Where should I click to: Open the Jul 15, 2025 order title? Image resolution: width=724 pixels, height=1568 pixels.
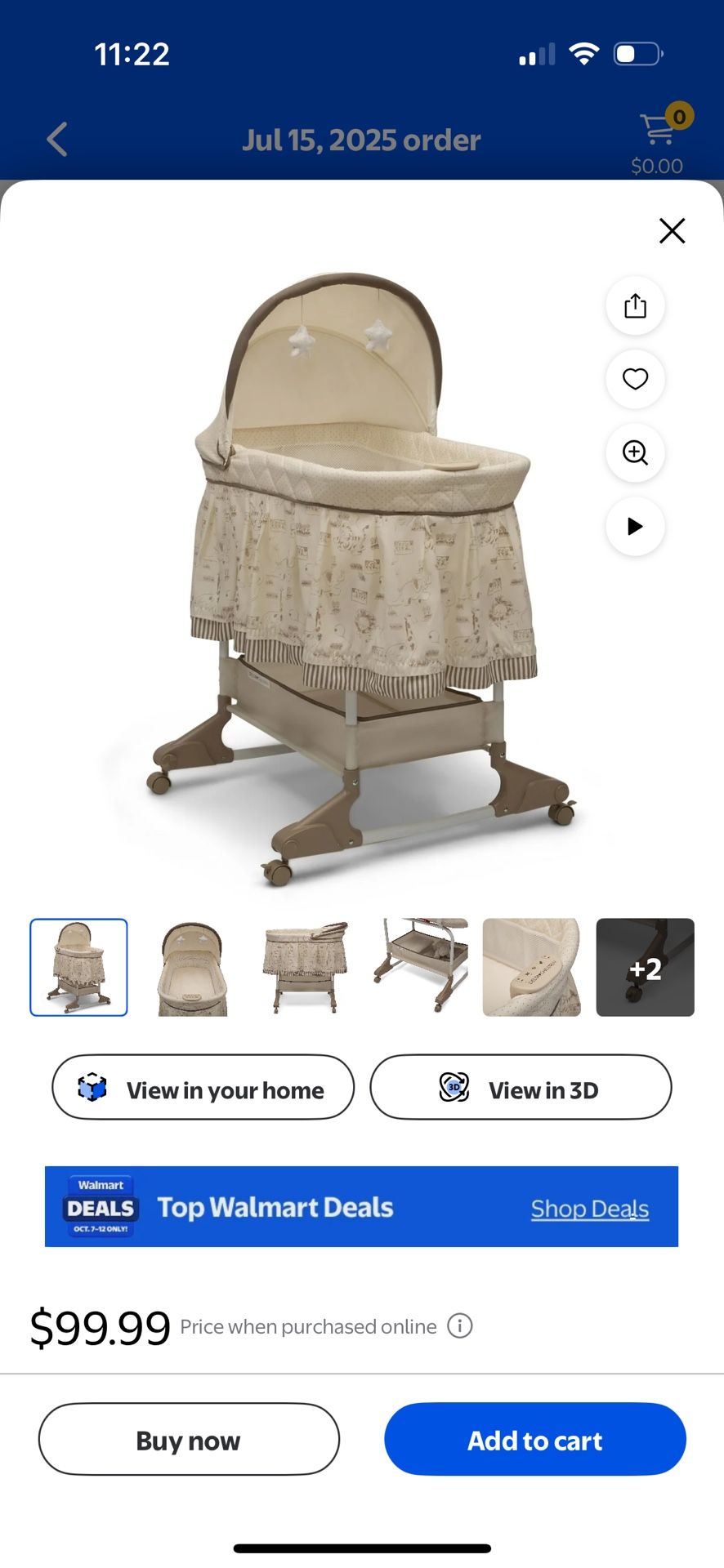coord(362,139)
